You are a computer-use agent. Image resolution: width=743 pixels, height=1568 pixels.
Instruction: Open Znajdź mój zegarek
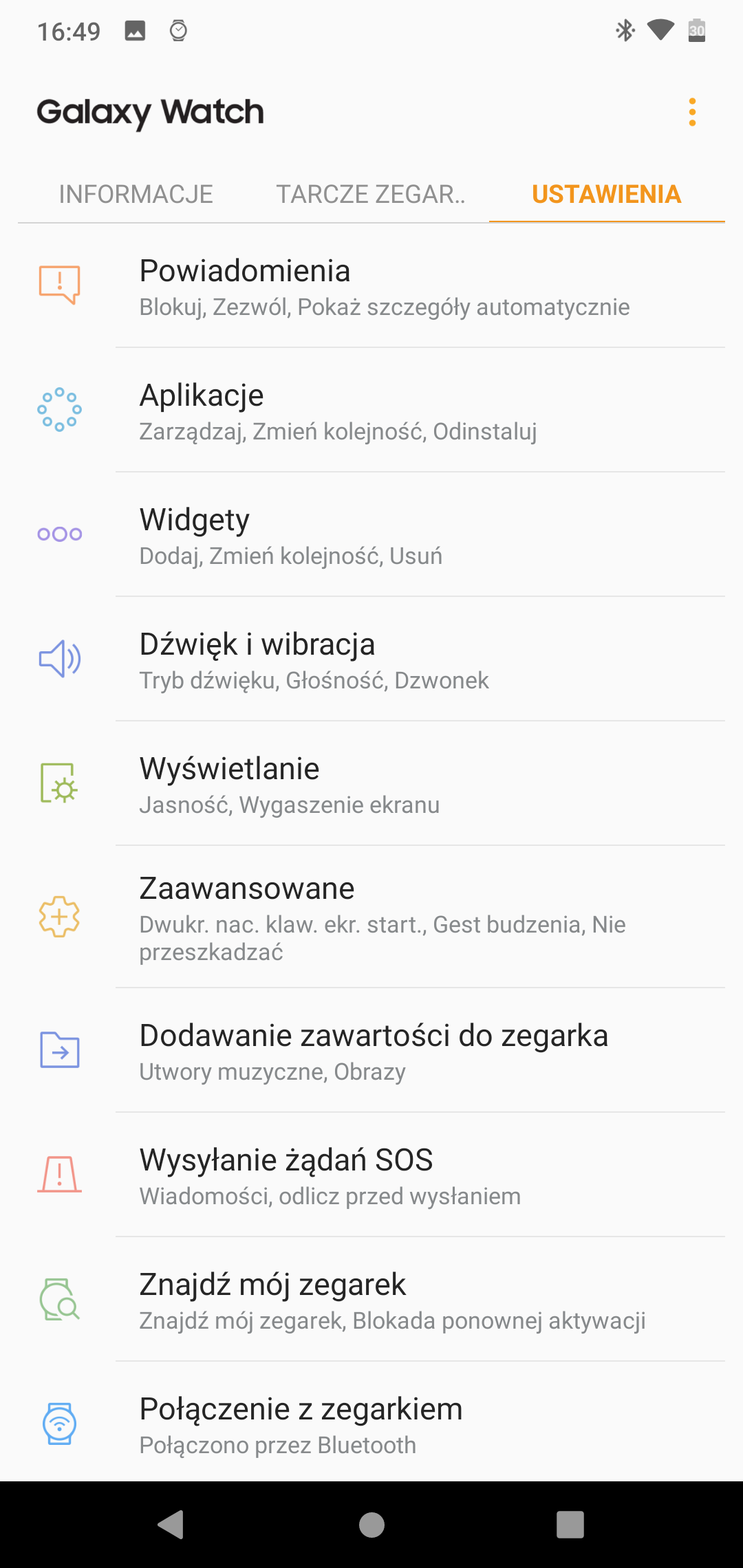click(x=371, y=1299)
